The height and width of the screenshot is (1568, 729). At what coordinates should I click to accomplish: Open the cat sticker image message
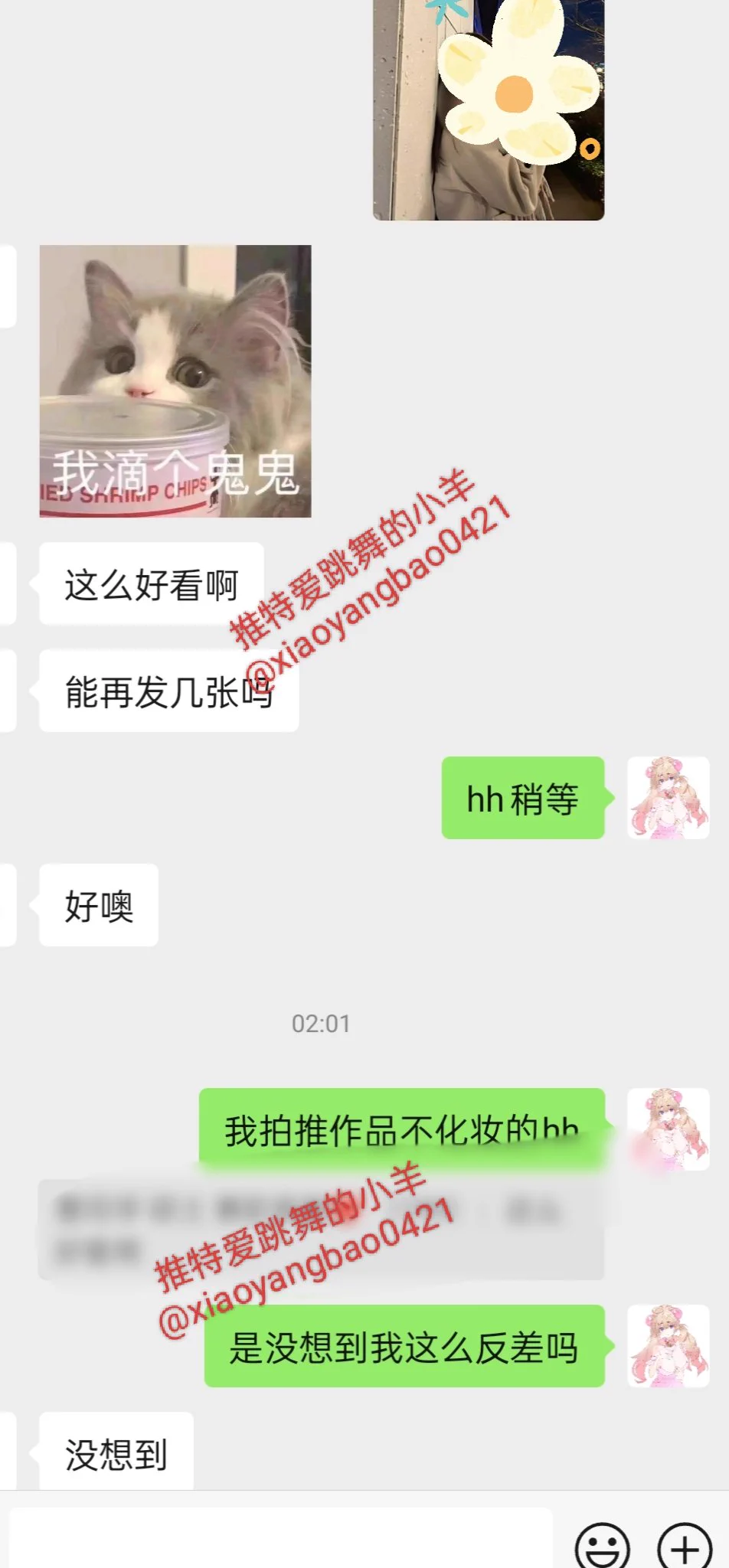[175, 381]
